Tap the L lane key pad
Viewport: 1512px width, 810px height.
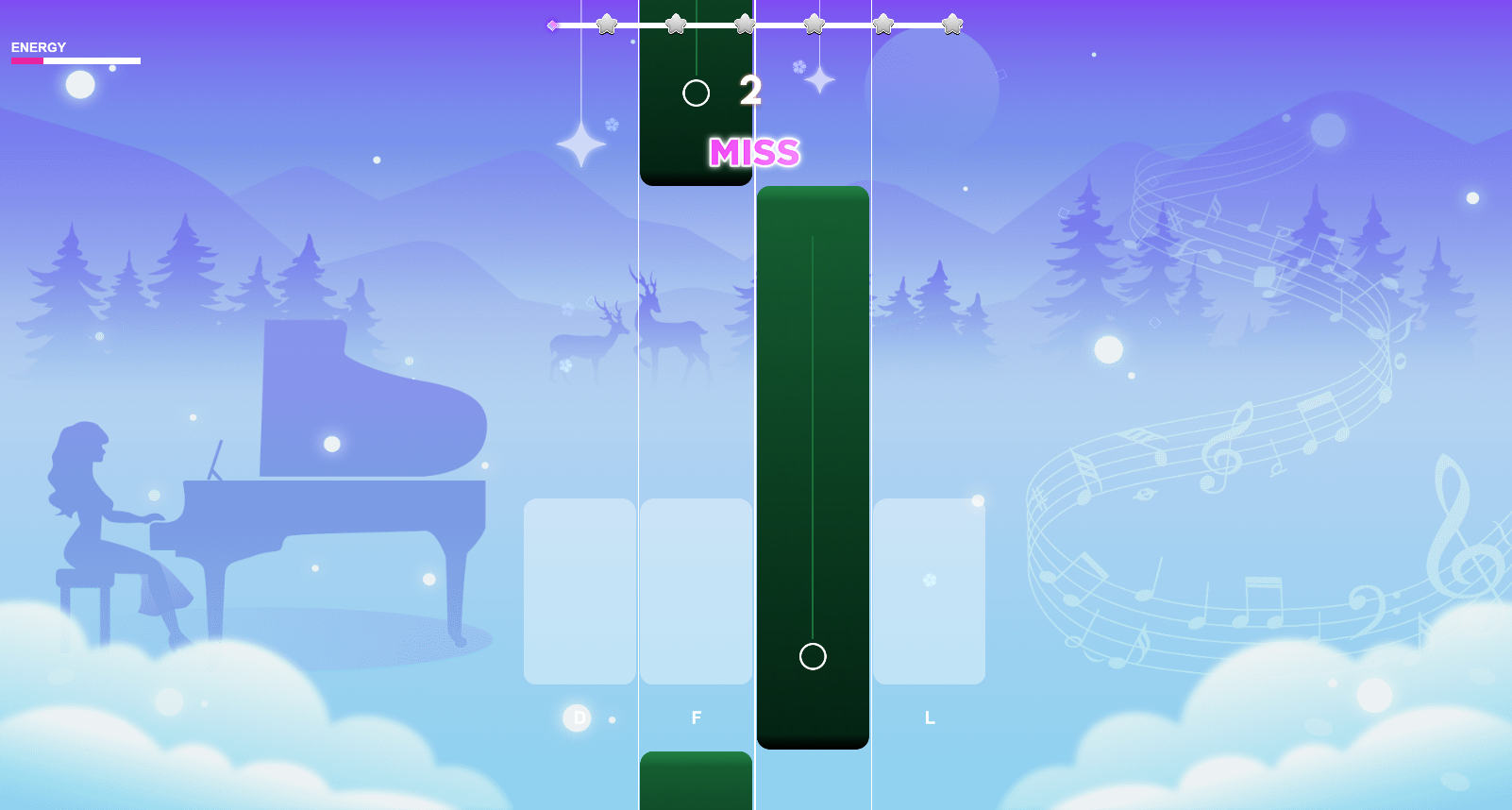(x=929, y=591)
